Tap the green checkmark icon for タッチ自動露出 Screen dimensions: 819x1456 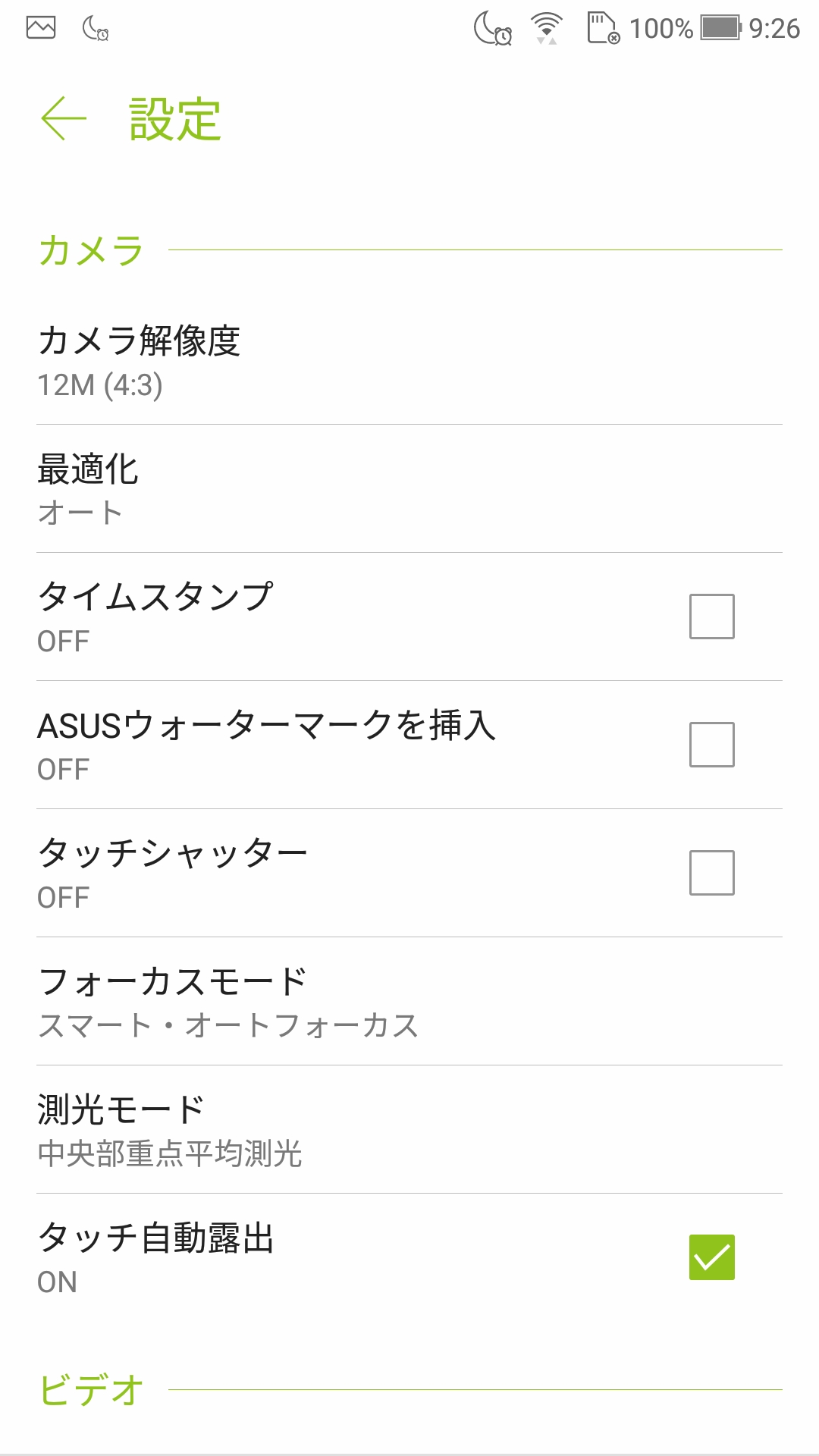713,1255
